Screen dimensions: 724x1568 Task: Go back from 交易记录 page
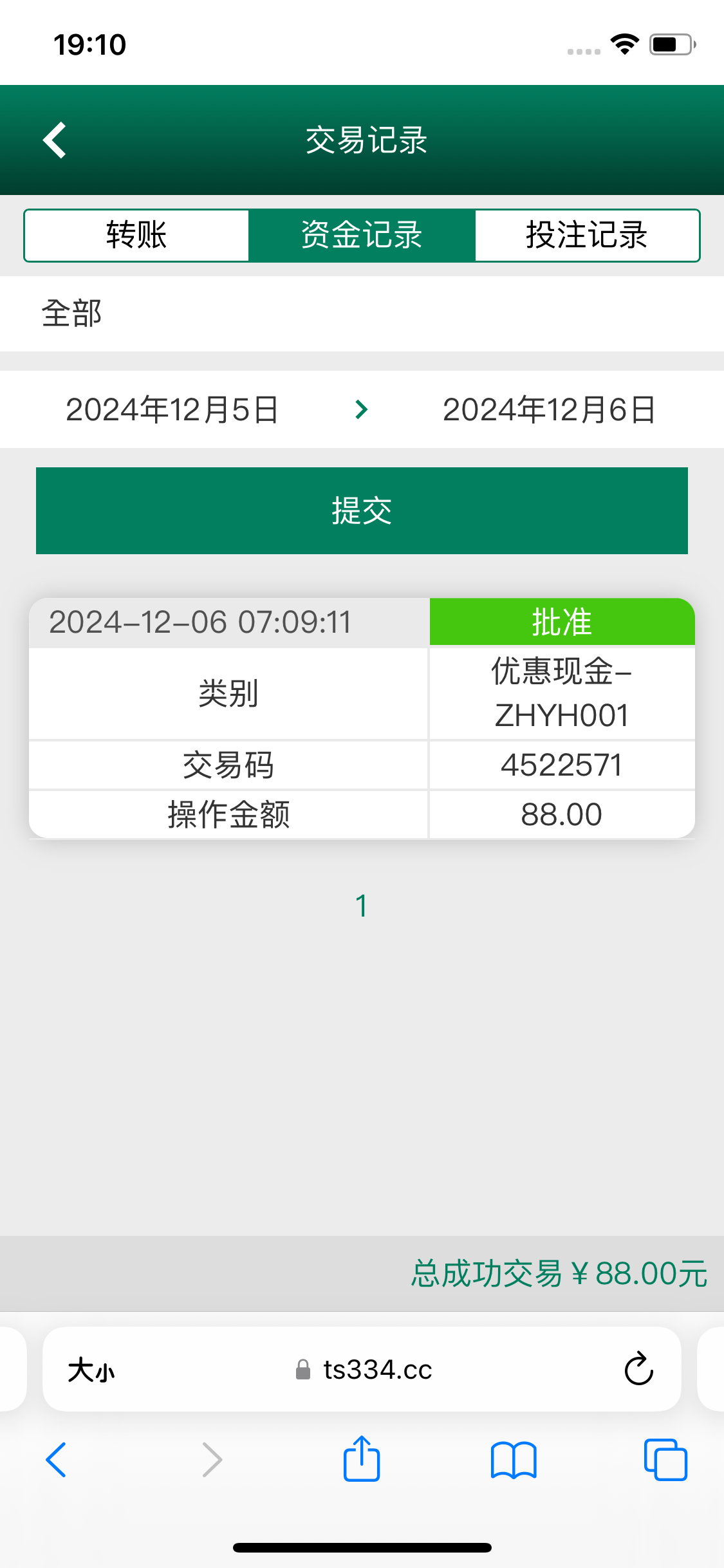pyautogui.click(x=55, y=140)
